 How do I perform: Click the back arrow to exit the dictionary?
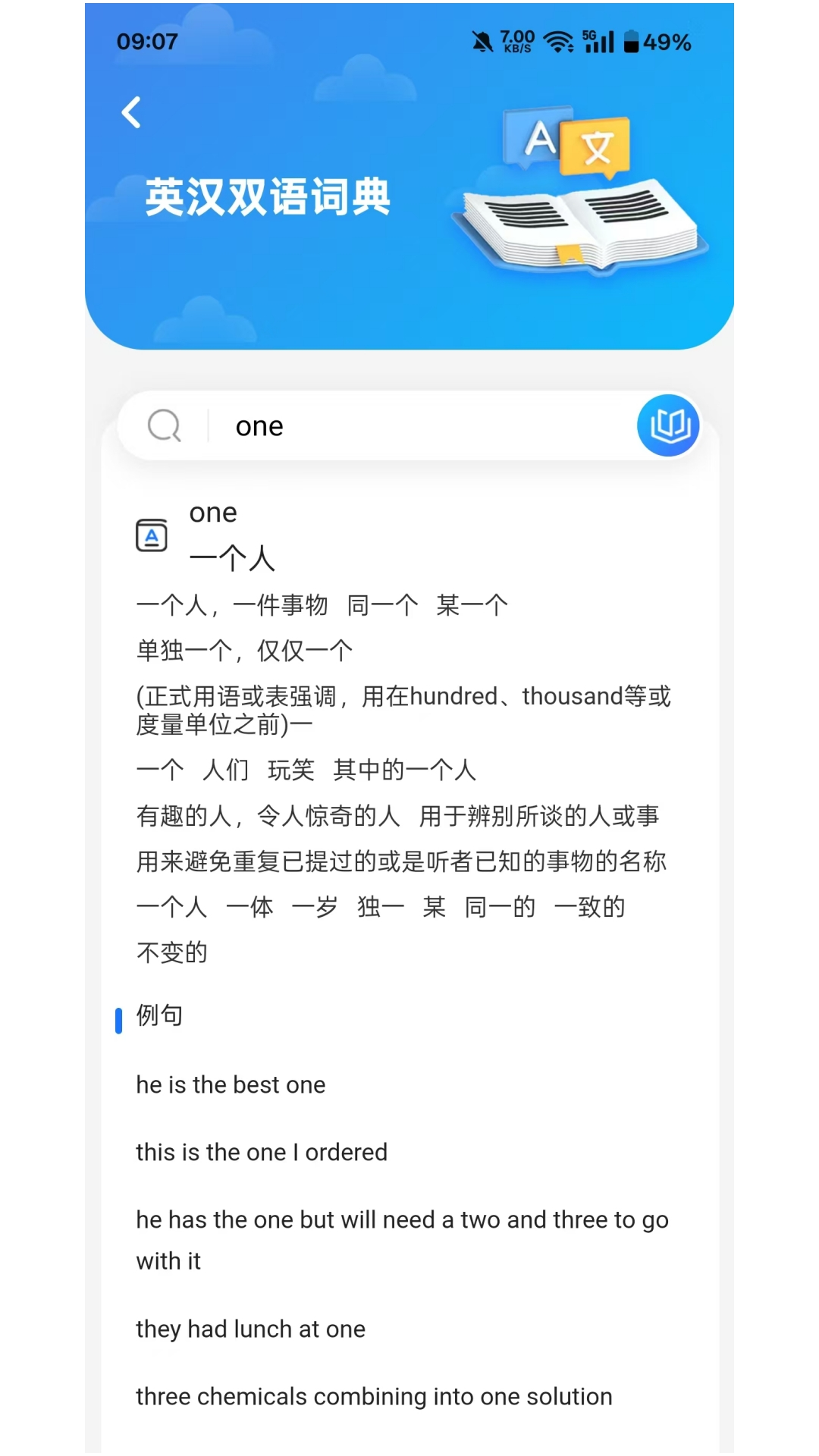(x=130, y=111)
